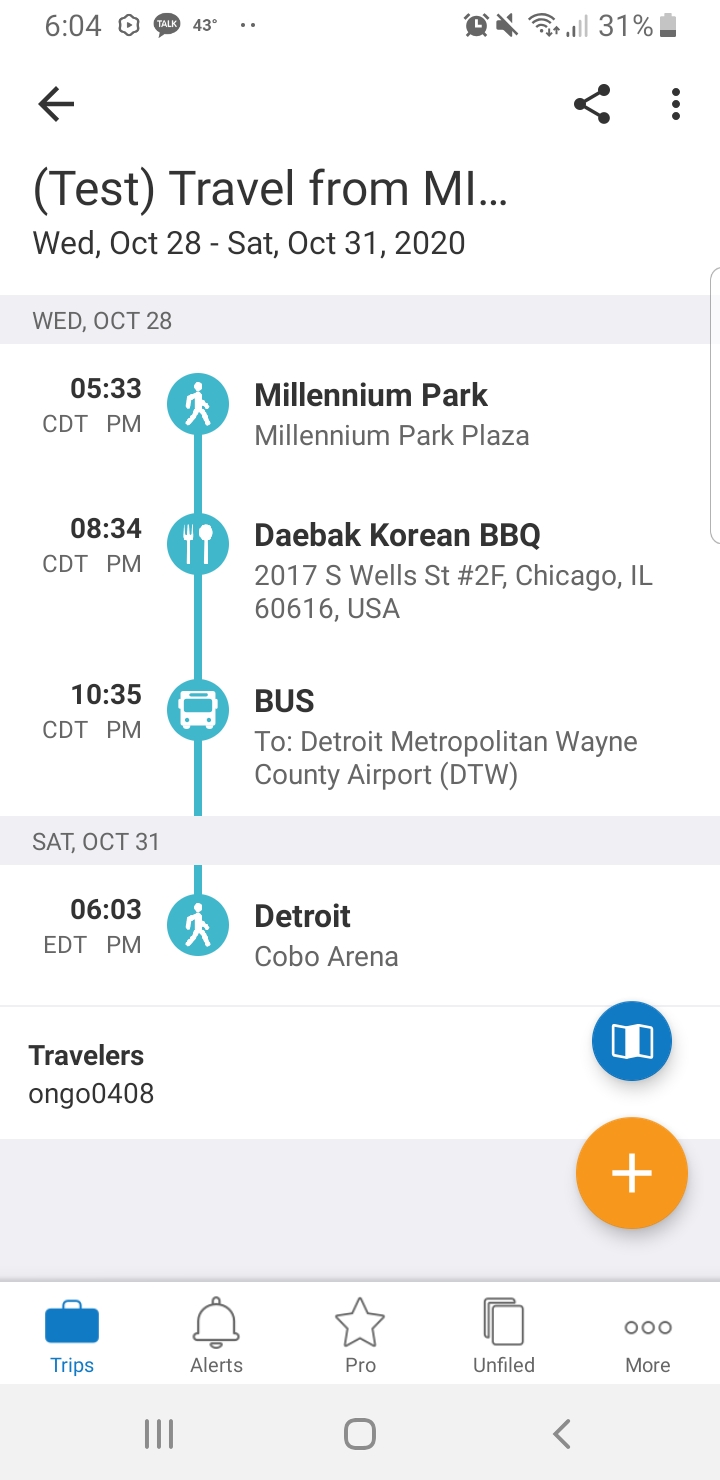Switch to the Alerts tab
The height and width of the screenshot is (1480, 720).
coord(216,1335)
